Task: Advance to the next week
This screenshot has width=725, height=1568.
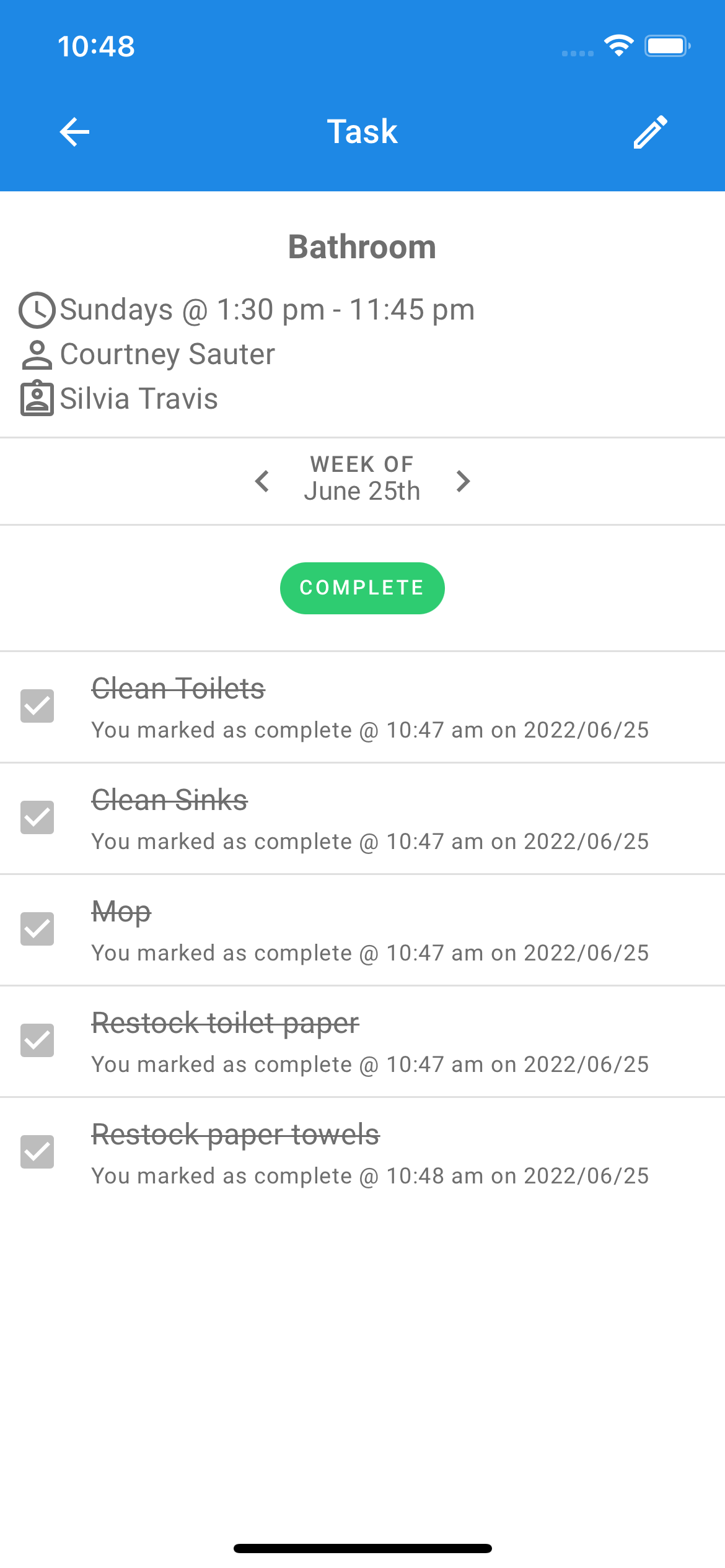Action: [462, 481]
